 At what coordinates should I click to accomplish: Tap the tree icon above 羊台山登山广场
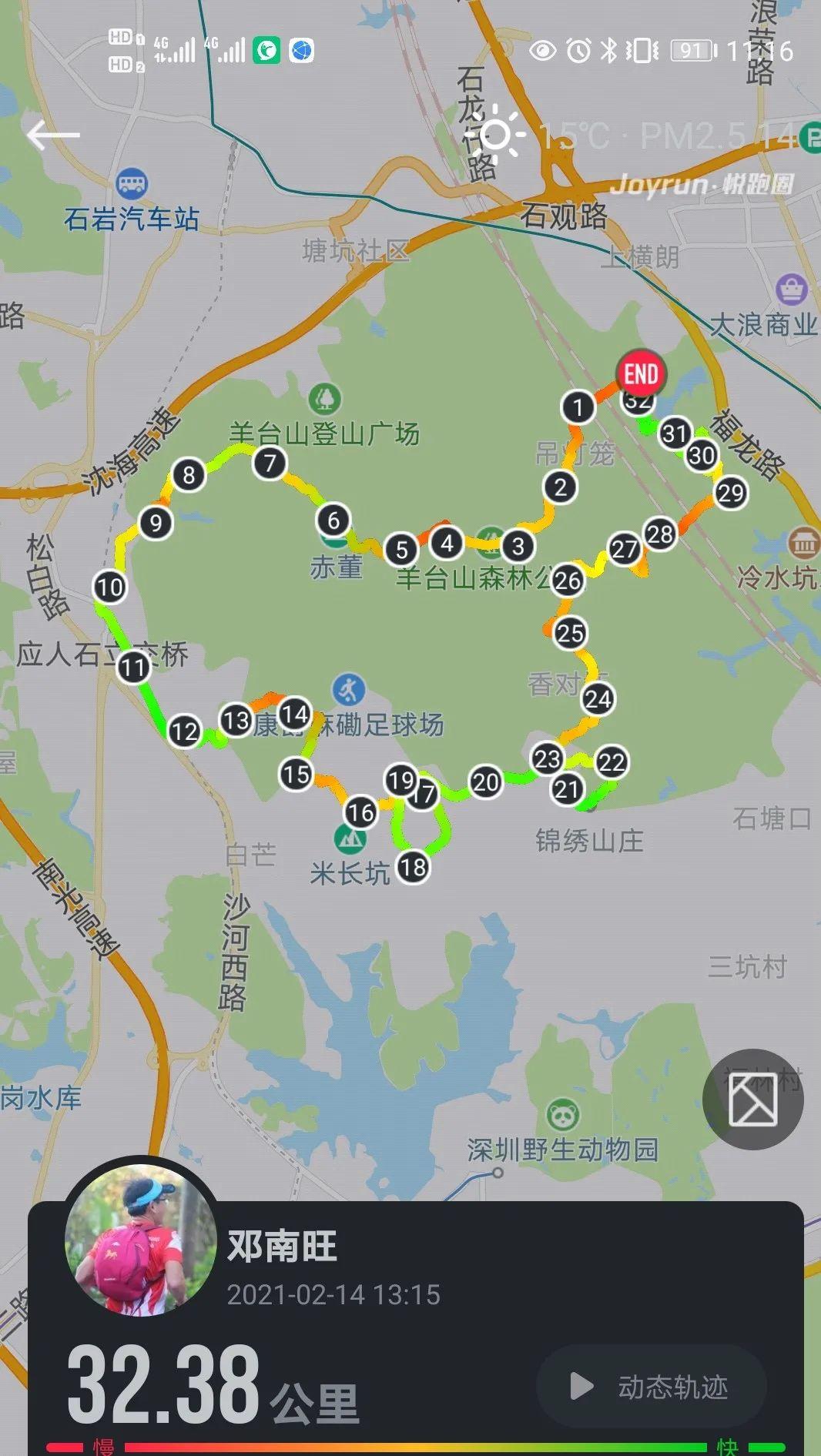[x=327, y=400]
